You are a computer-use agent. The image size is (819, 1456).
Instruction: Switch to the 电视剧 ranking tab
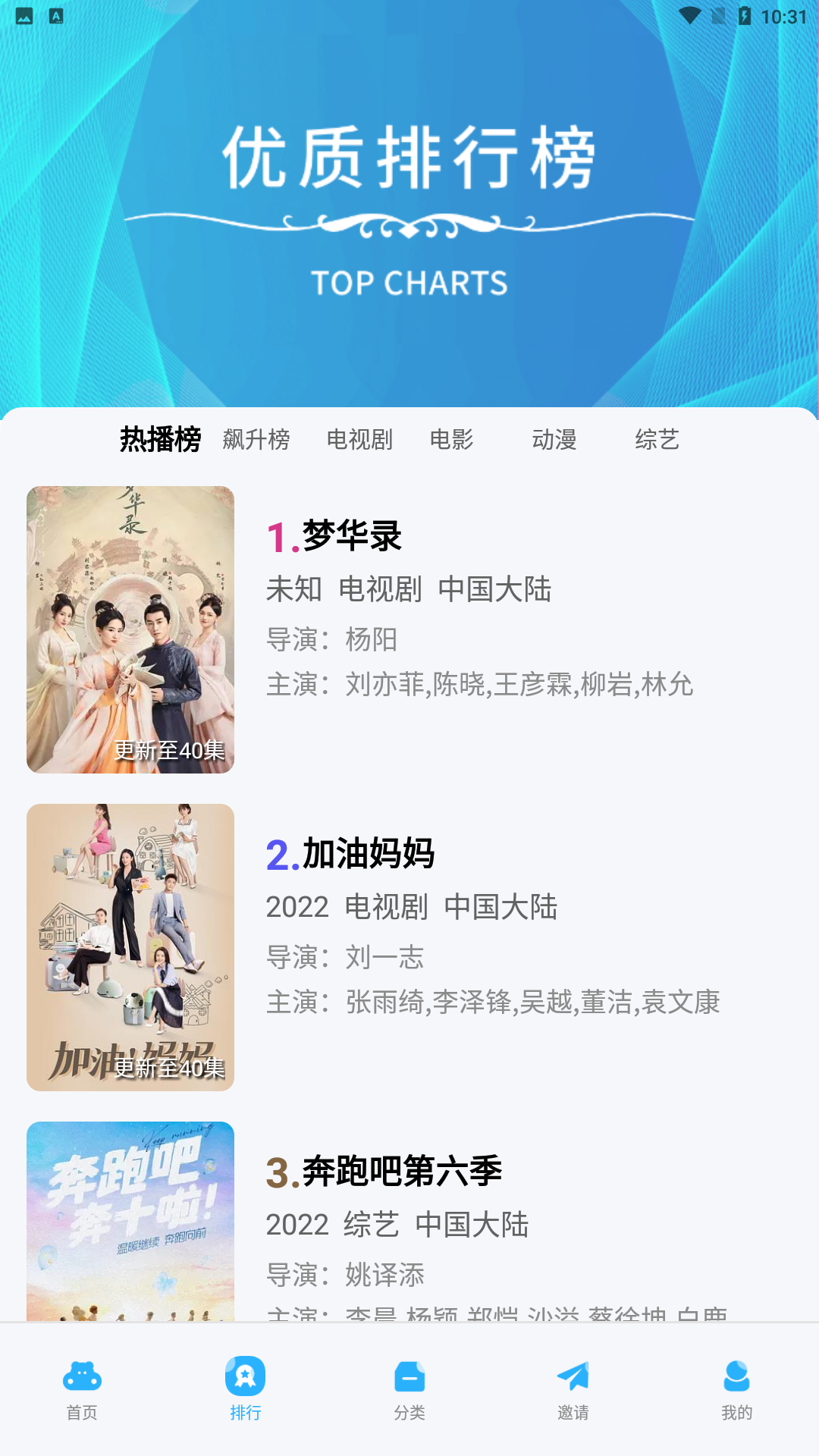359,439
